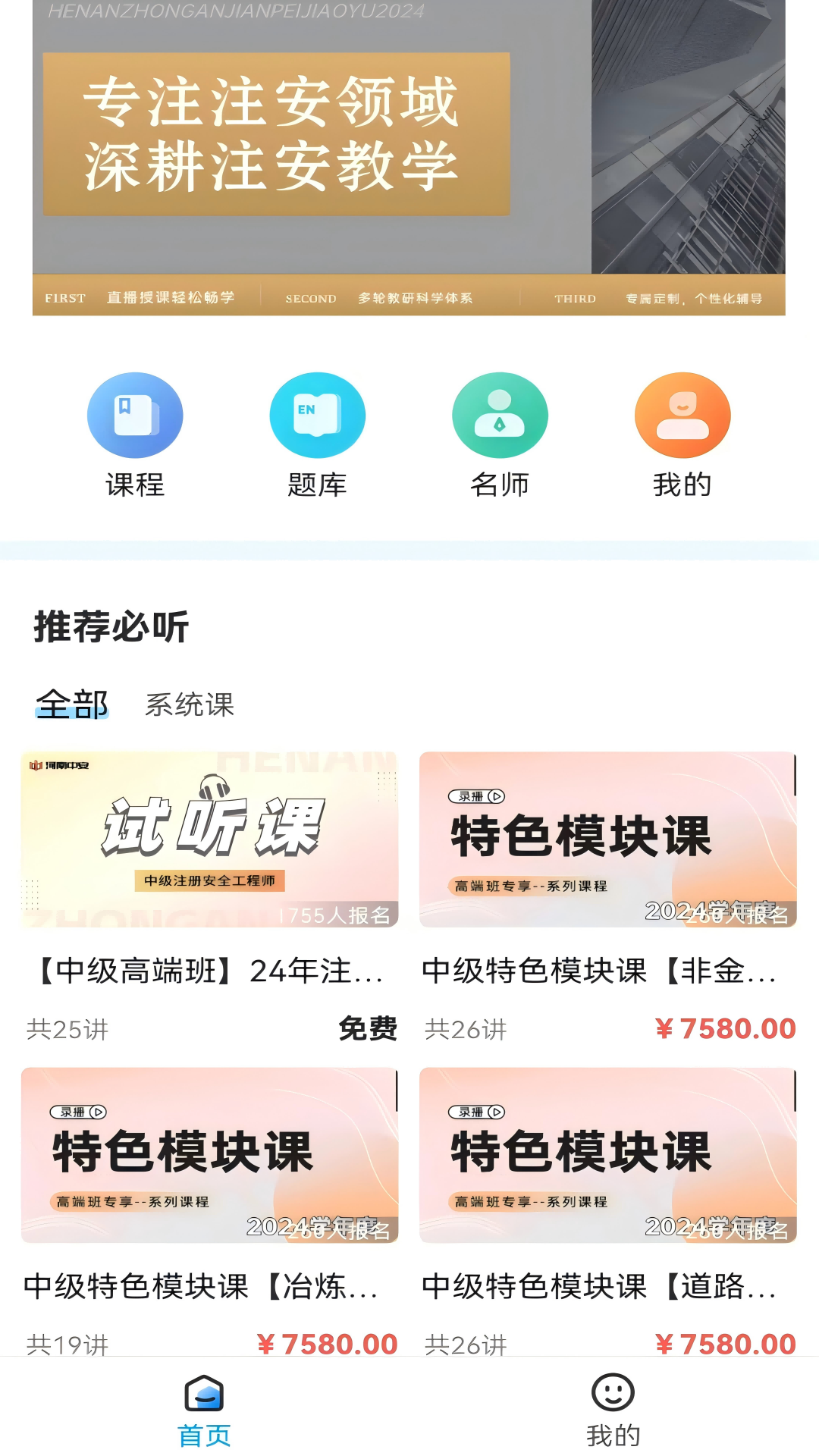Viewport: 819px width, 1456px height.
Task: Click the 共25讲 lecture count text
Action: click(x=66, y=1030)
